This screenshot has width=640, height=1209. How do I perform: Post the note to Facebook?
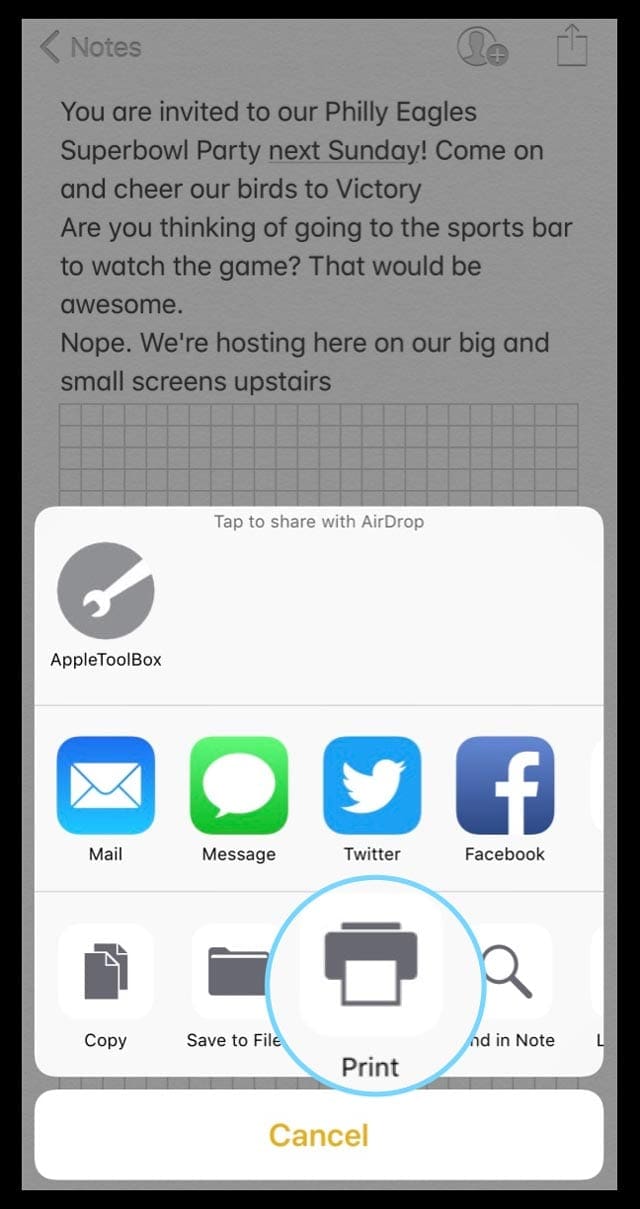click(504, 786)
